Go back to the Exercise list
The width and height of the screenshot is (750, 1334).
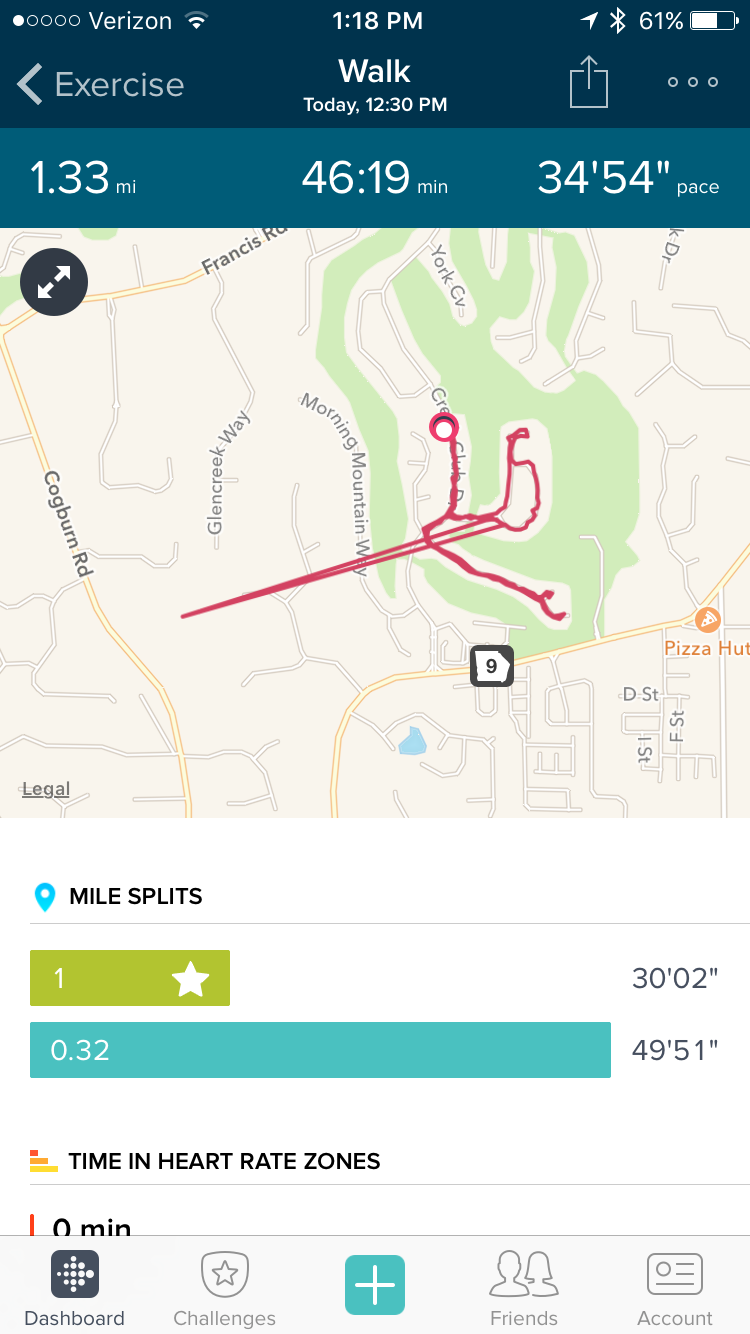(x=100, y=85)
